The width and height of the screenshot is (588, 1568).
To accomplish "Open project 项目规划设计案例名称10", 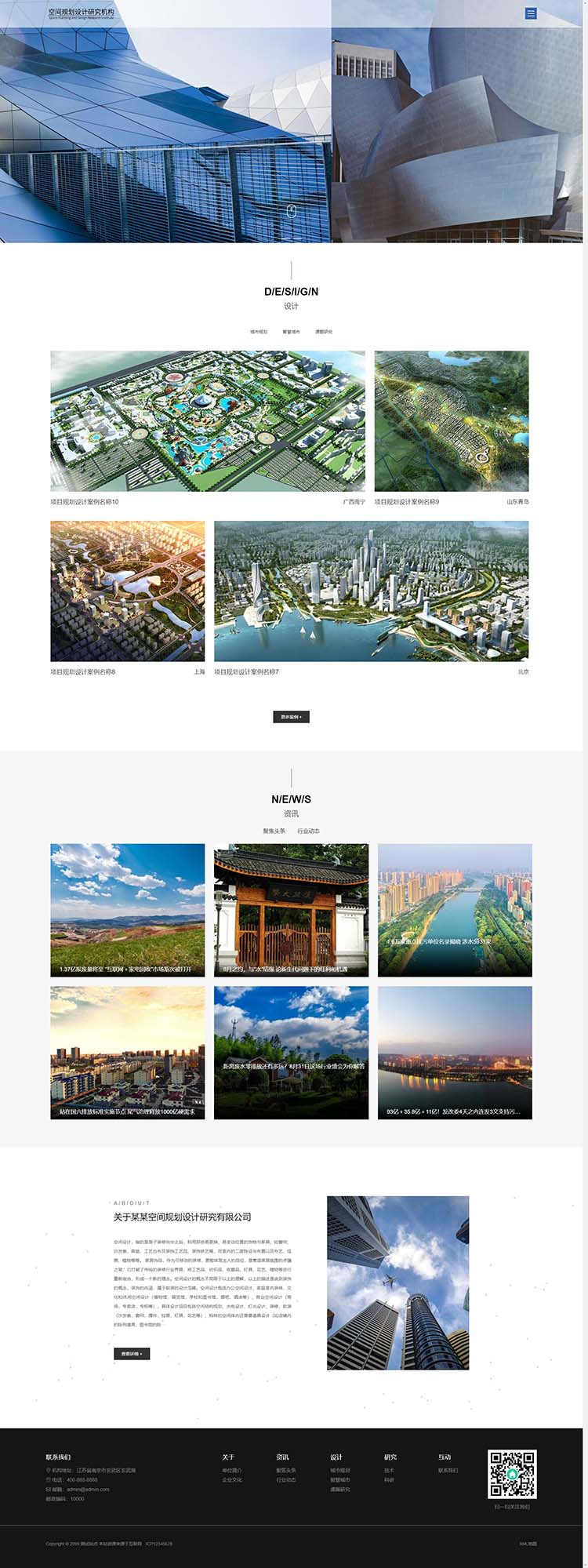I will [208, 421].
